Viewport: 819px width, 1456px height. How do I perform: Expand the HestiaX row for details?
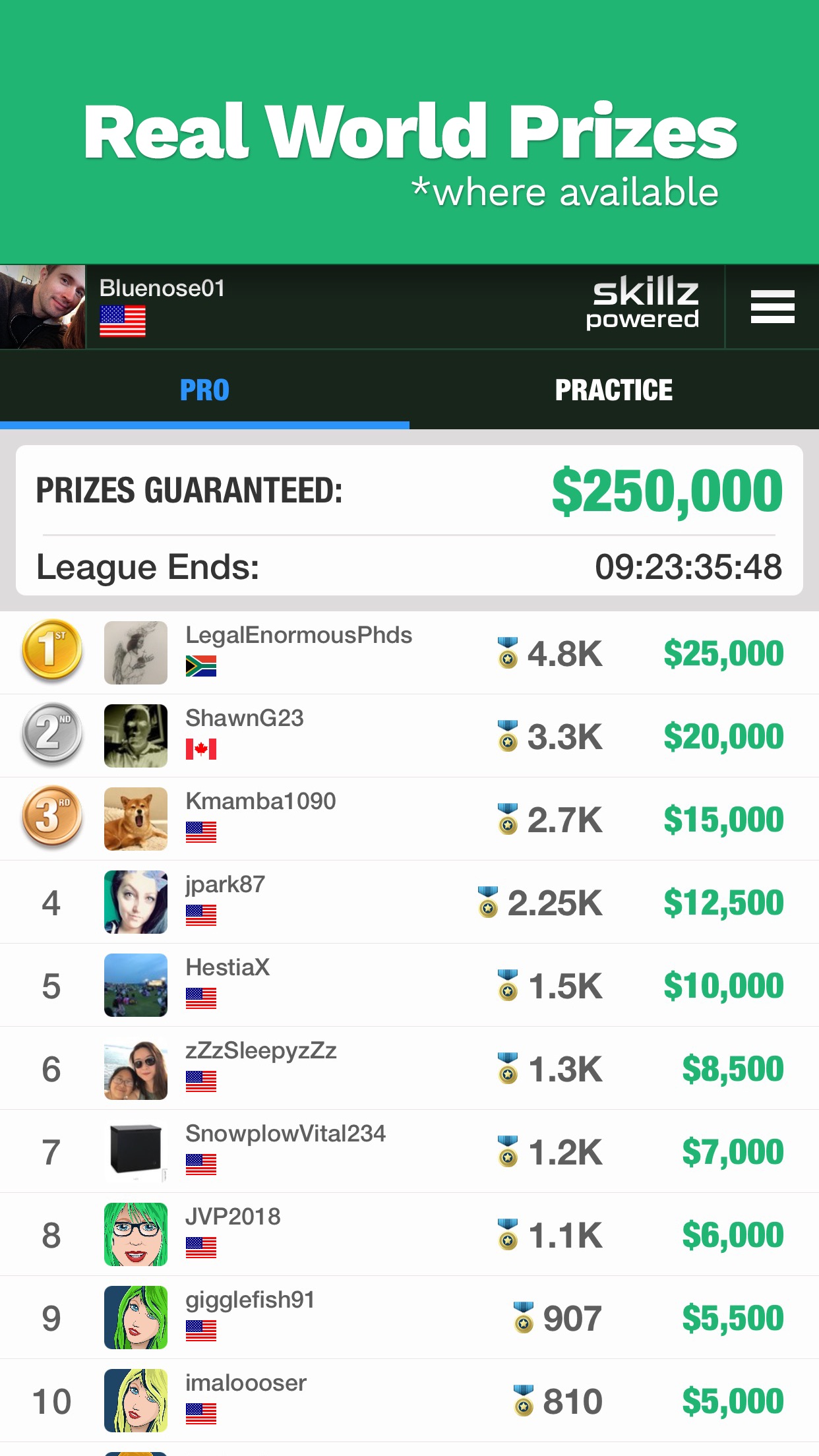(x=409, y=985)
